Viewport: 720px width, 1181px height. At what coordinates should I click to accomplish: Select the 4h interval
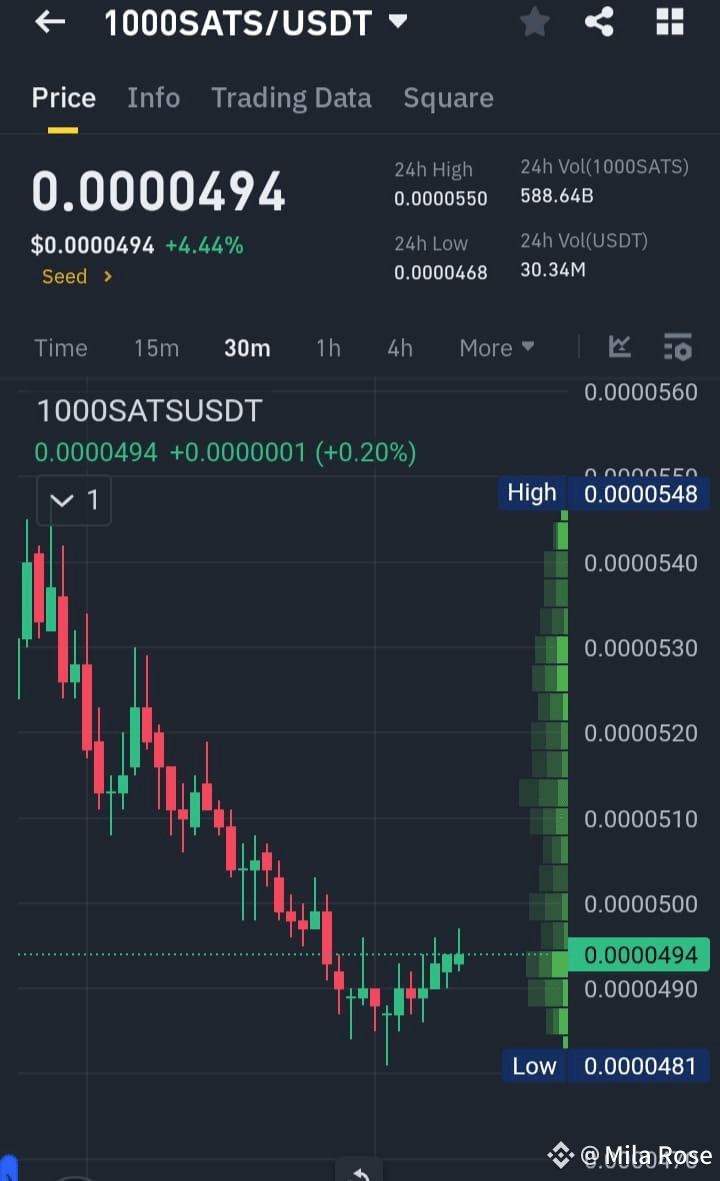(x=400, y=347)
